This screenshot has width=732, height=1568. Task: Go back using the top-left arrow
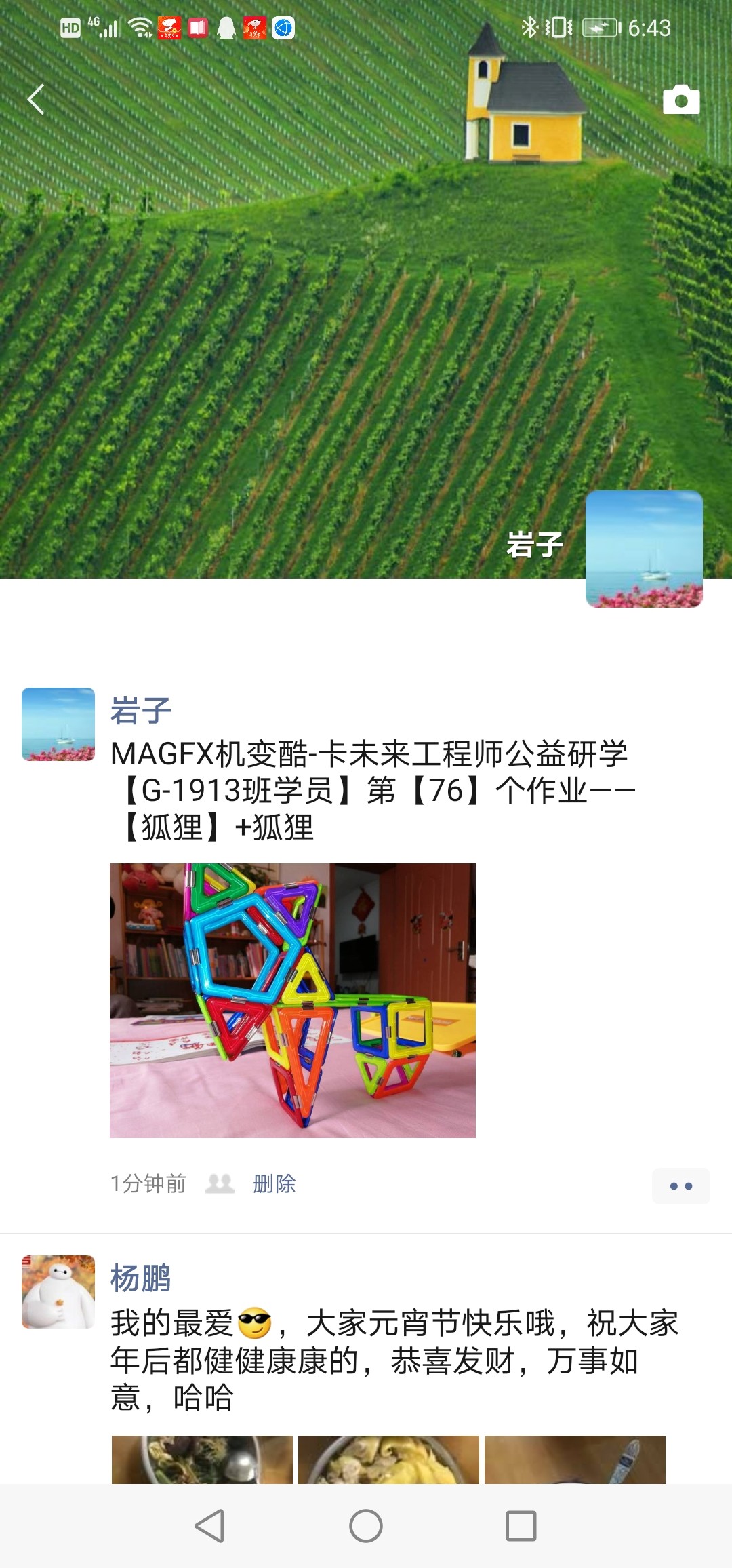[x=37, y=100]
